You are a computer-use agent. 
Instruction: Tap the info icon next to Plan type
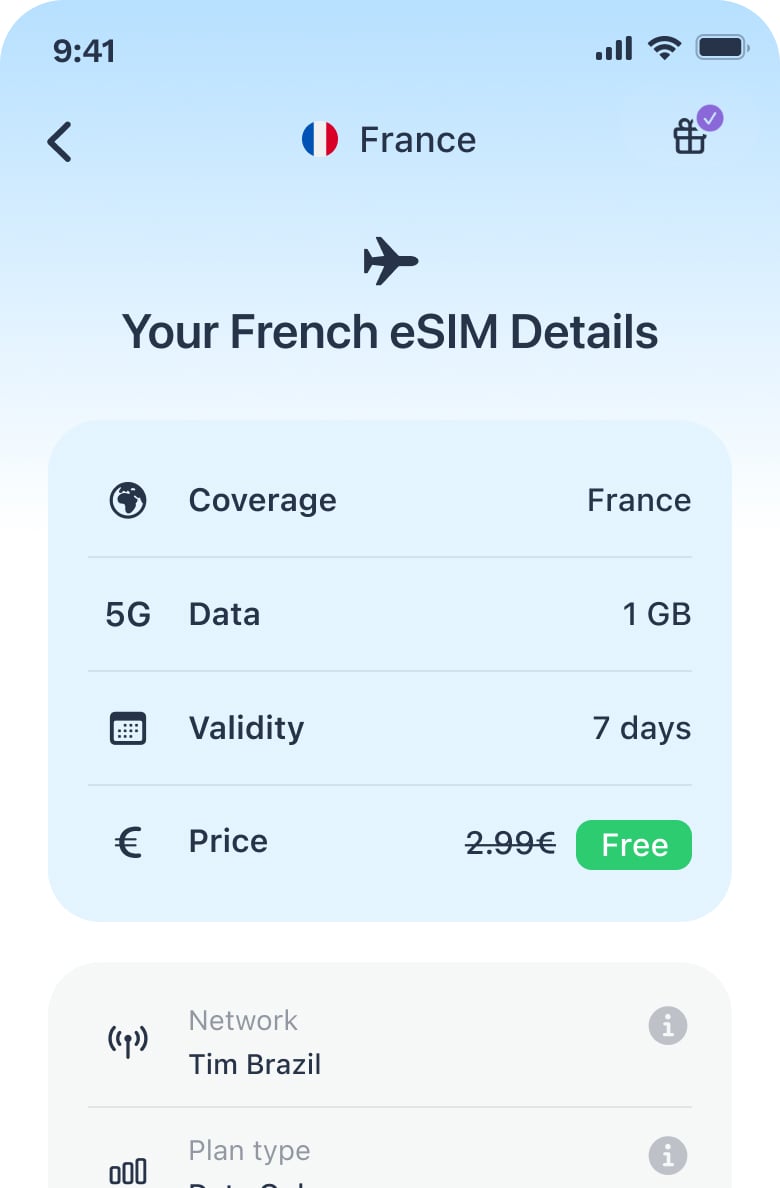[667, 1156]
